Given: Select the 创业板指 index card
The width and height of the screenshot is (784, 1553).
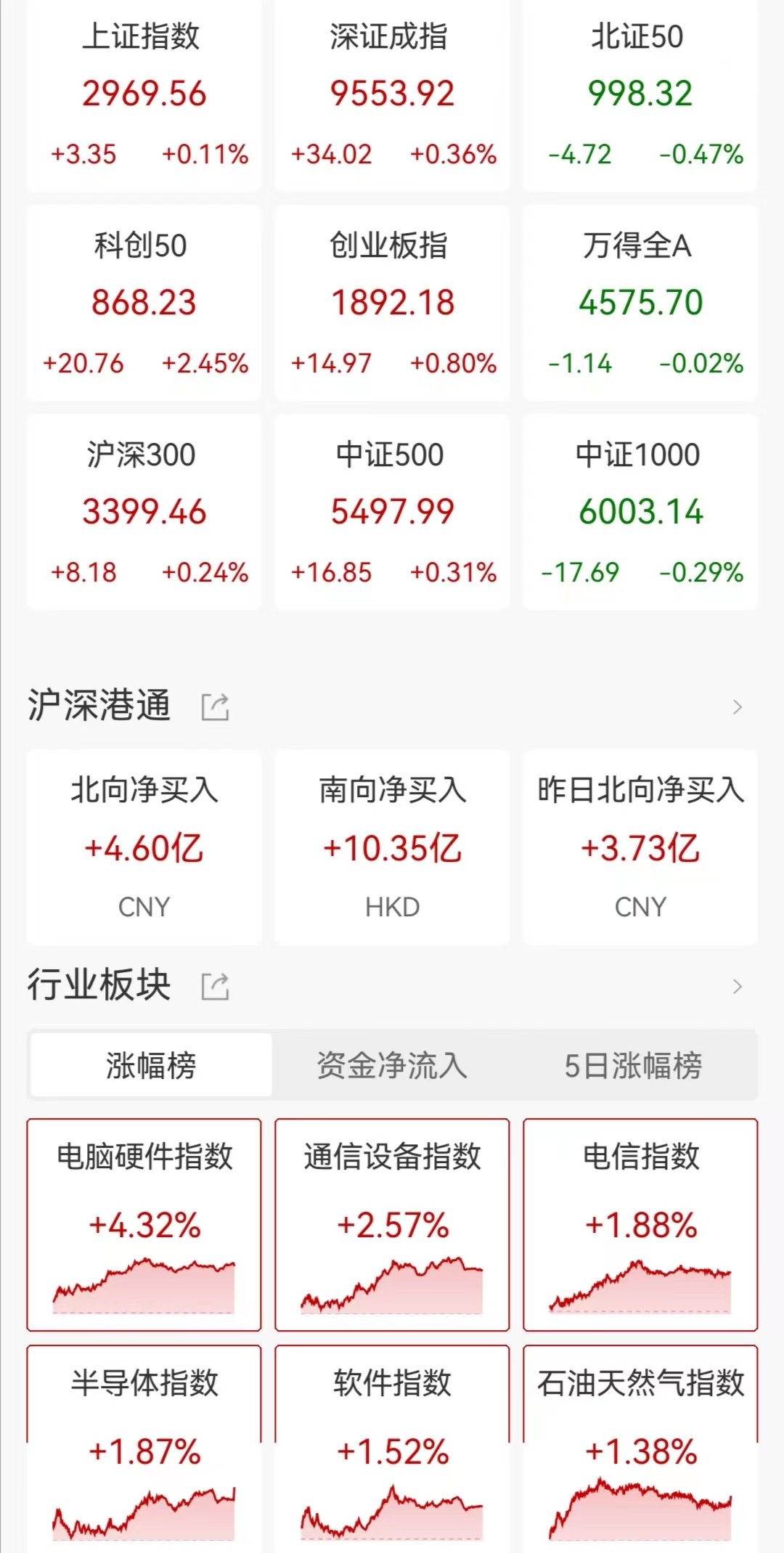Looking at the screenshot, I should pyautogui.click(x=392, y=303).
